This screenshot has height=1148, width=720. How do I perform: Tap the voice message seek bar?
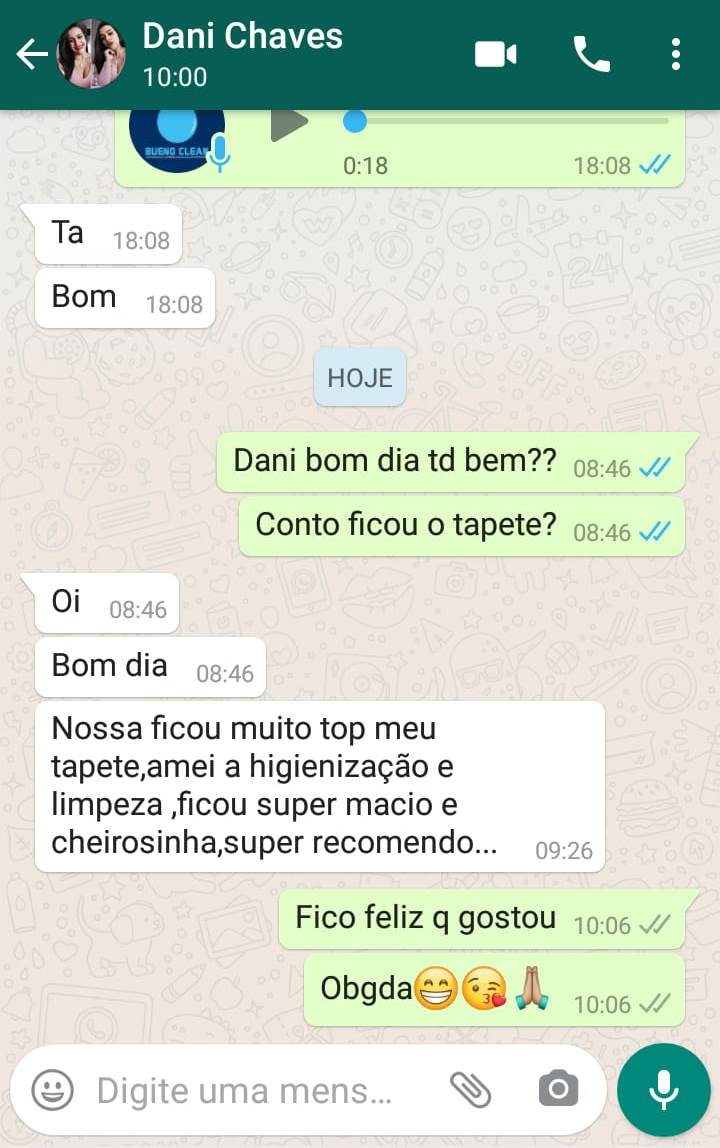(510, 121)
